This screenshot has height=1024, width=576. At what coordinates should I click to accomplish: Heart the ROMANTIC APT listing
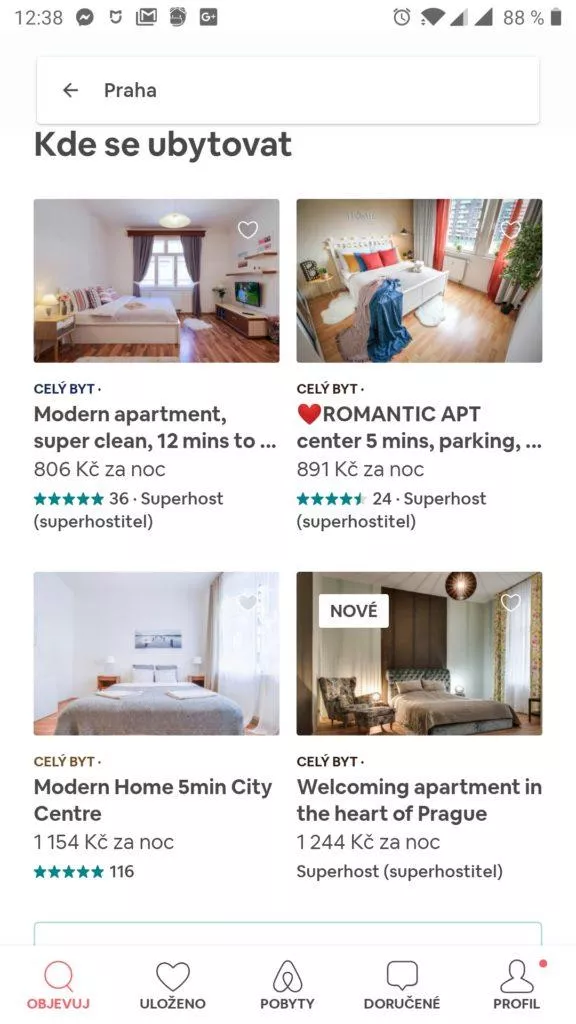(511, 230)
